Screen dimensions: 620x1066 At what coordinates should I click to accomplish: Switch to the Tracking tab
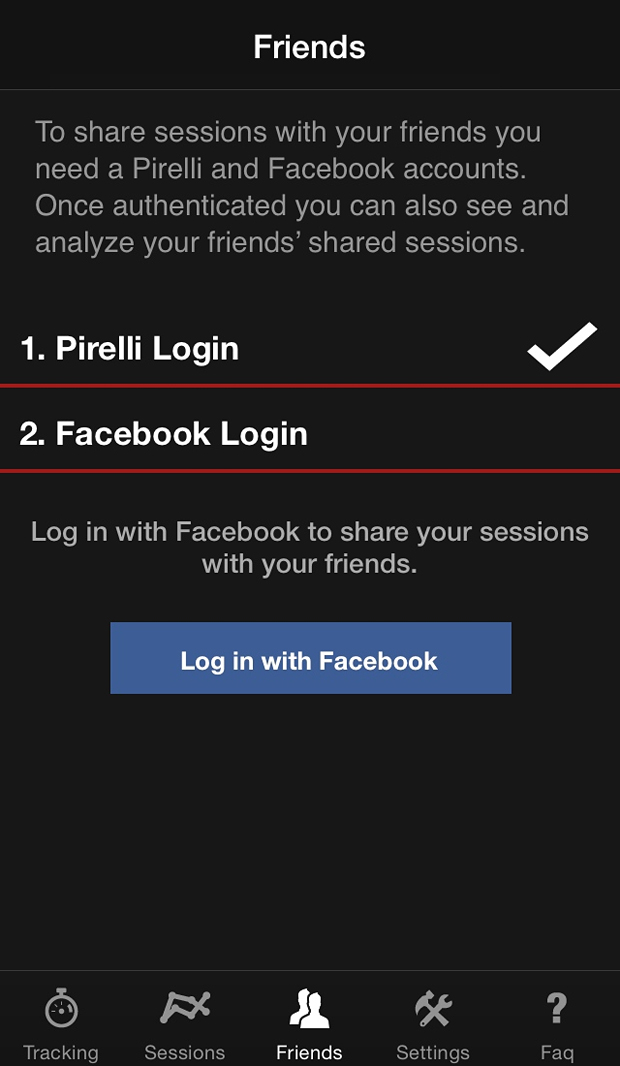pos(61,1022)
